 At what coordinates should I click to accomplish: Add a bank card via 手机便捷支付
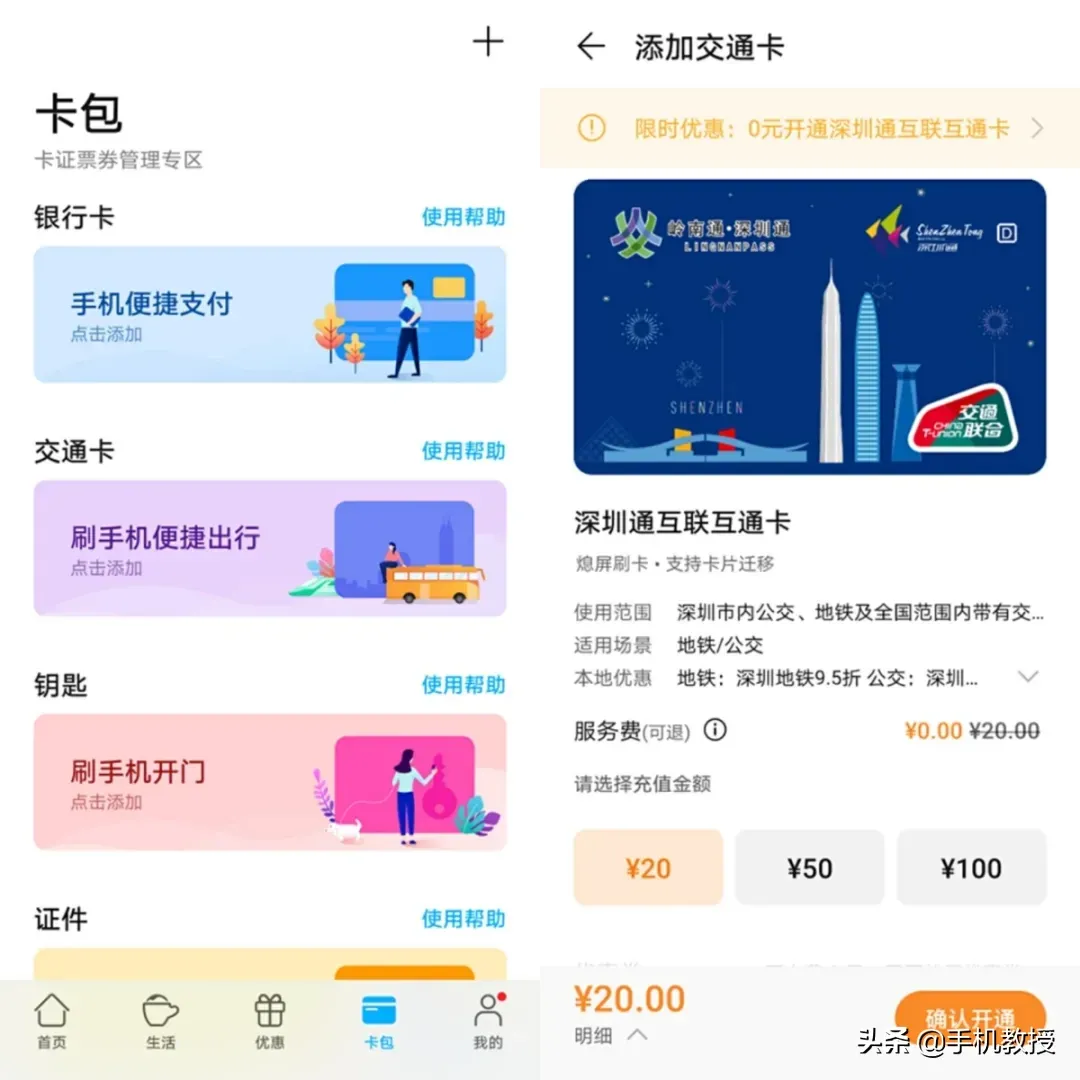tap(270, 315)
